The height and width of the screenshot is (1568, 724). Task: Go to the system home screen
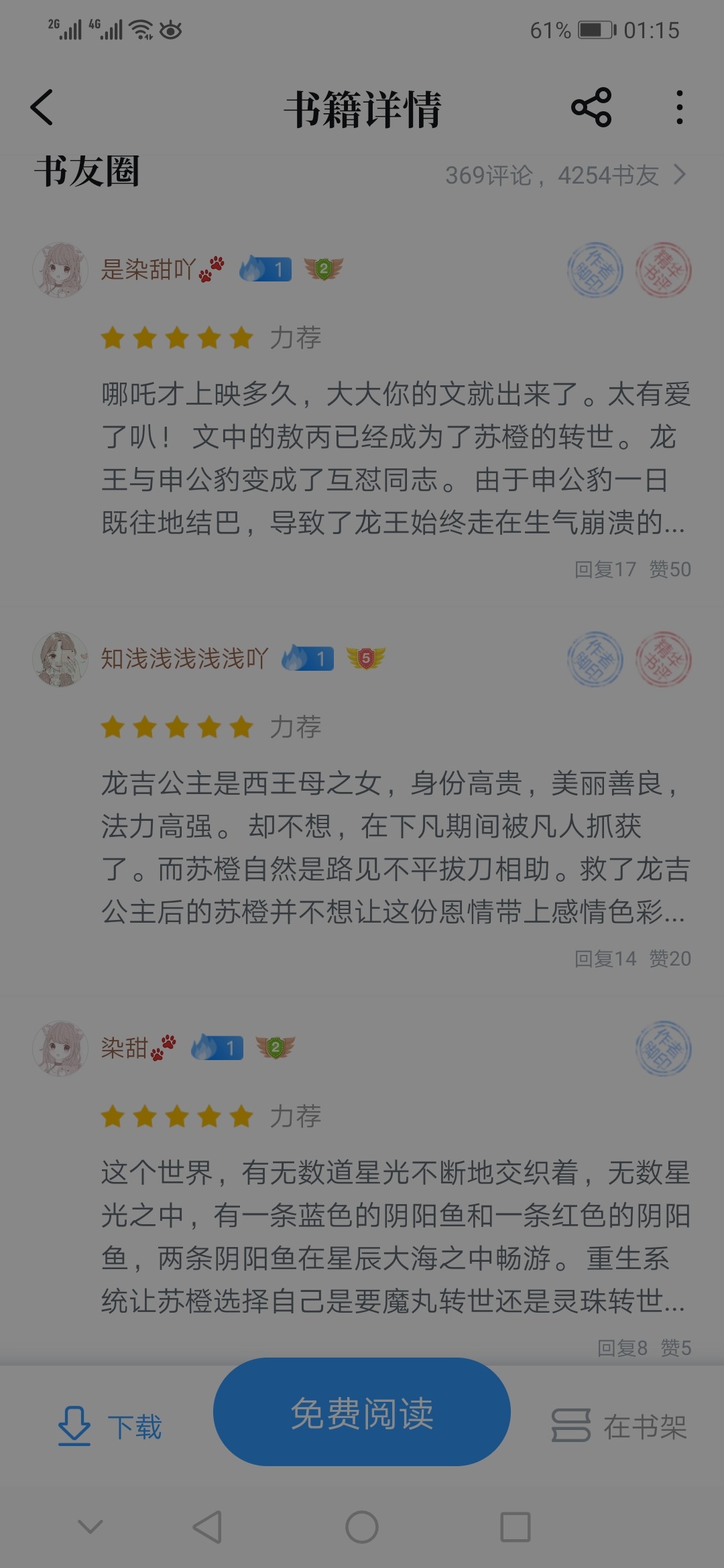click(x=362, y=1528)
